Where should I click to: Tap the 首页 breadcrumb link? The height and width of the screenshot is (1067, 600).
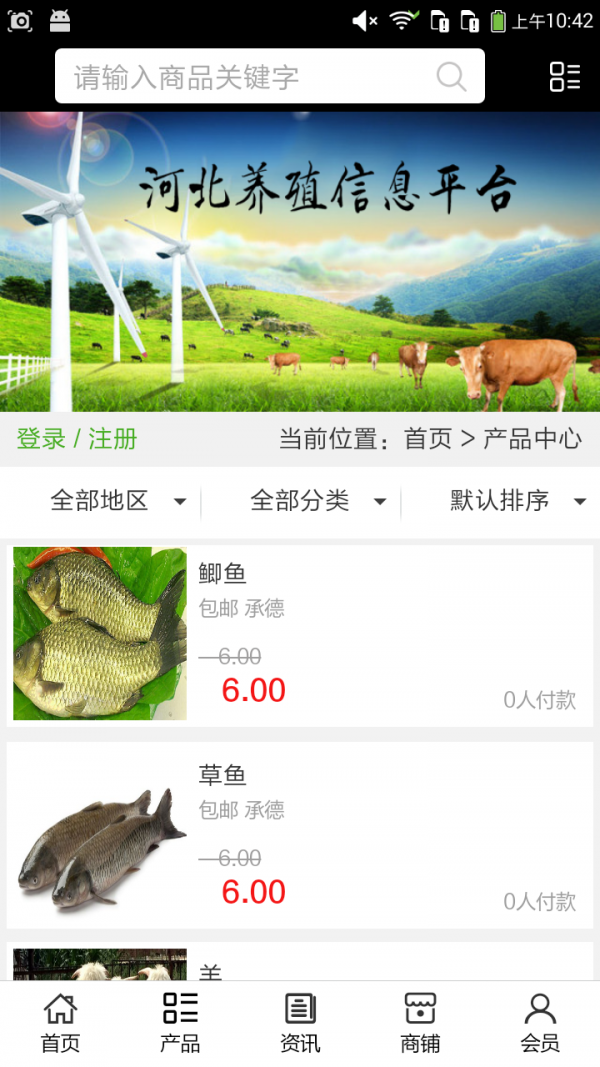[428, 439]
